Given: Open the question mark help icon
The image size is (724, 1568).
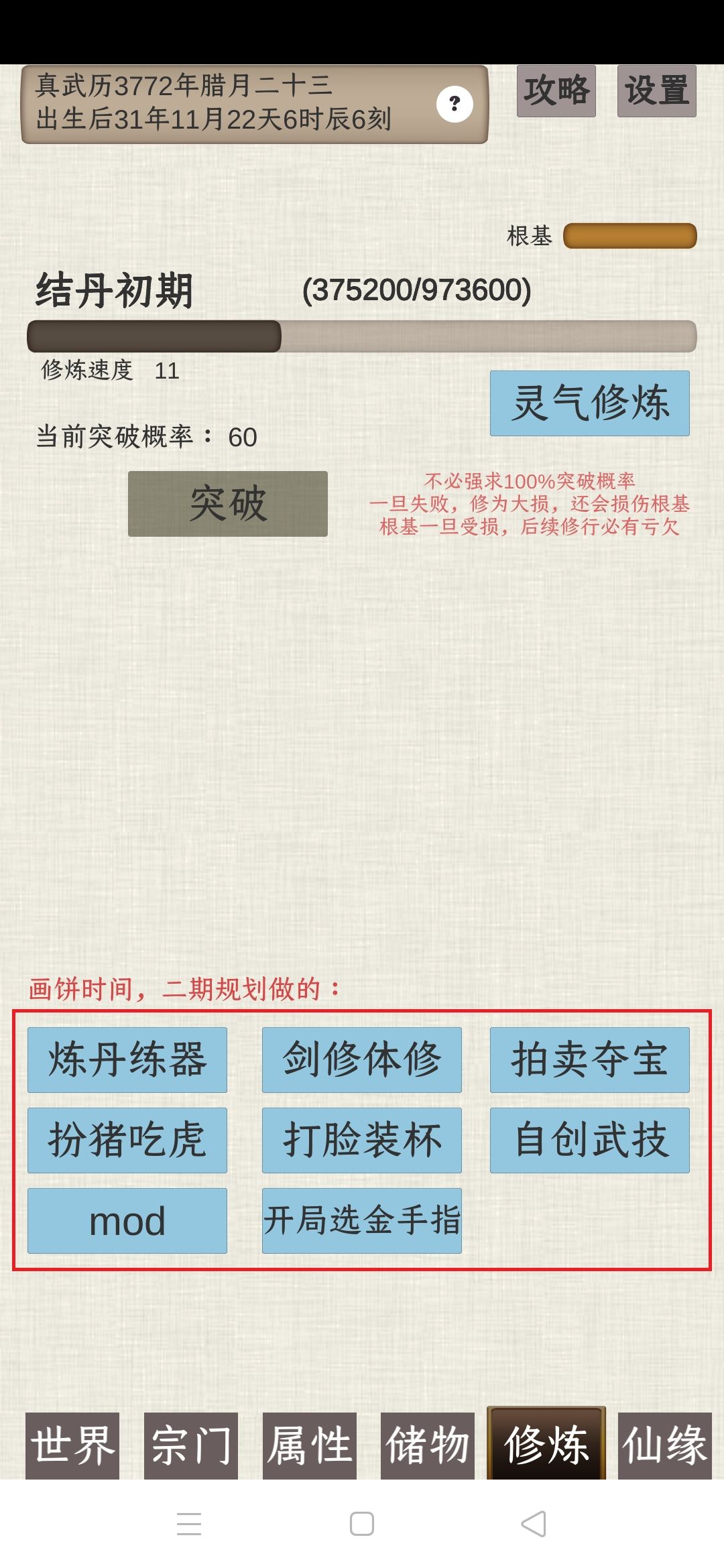Looking at the screenshot, I should pos(455,104).
